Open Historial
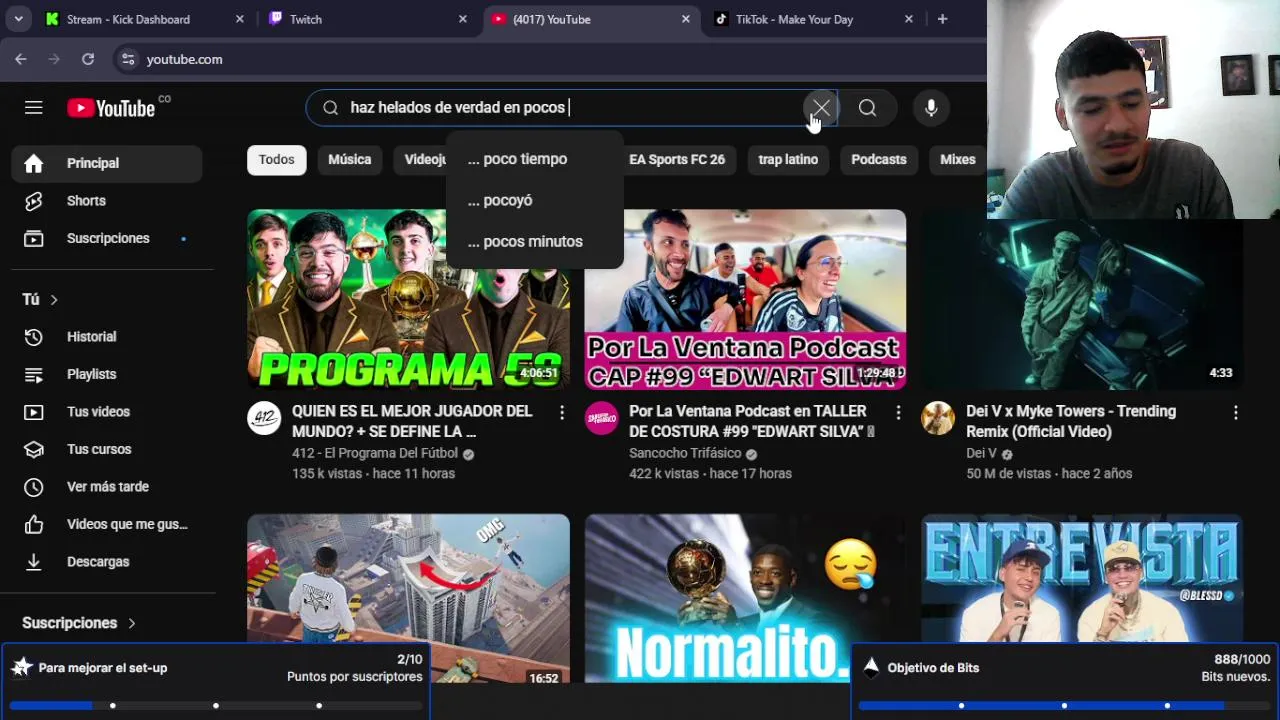 91,337
